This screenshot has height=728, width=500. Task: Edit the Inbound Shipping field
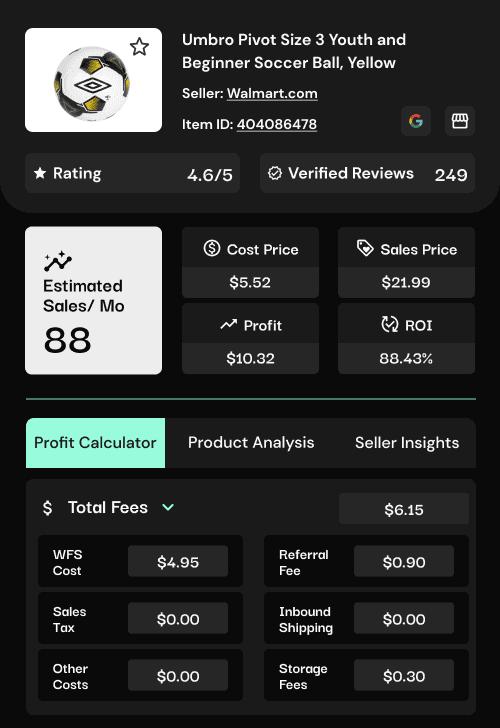pyautogui.click(x=404, y=619)
